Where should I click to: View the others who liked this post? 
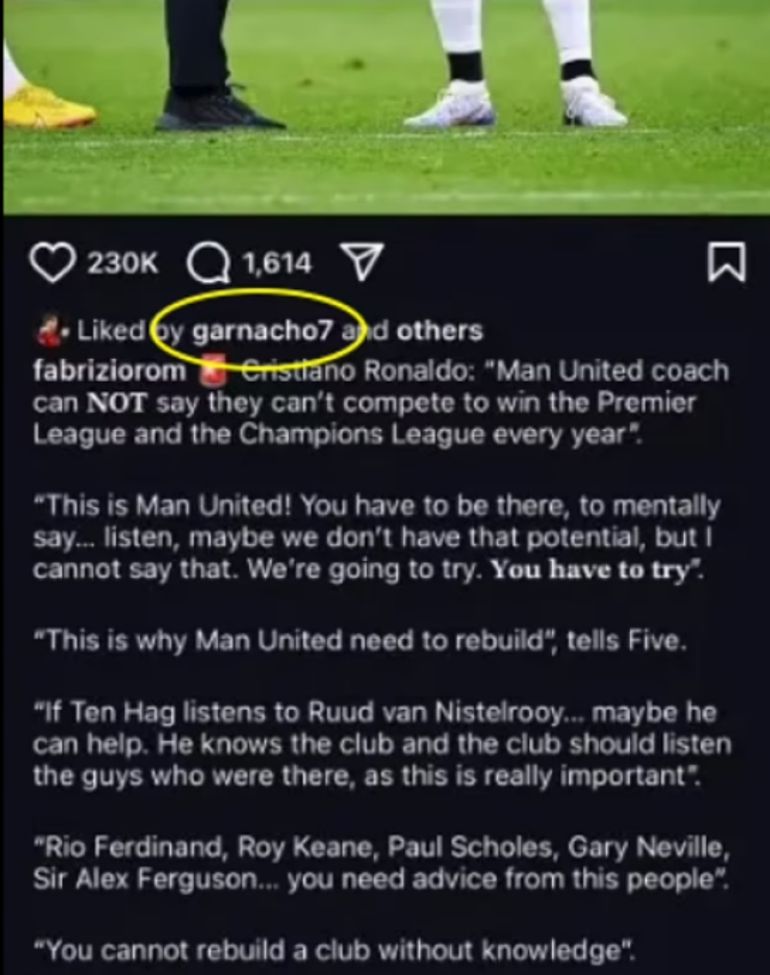(438, 331)
